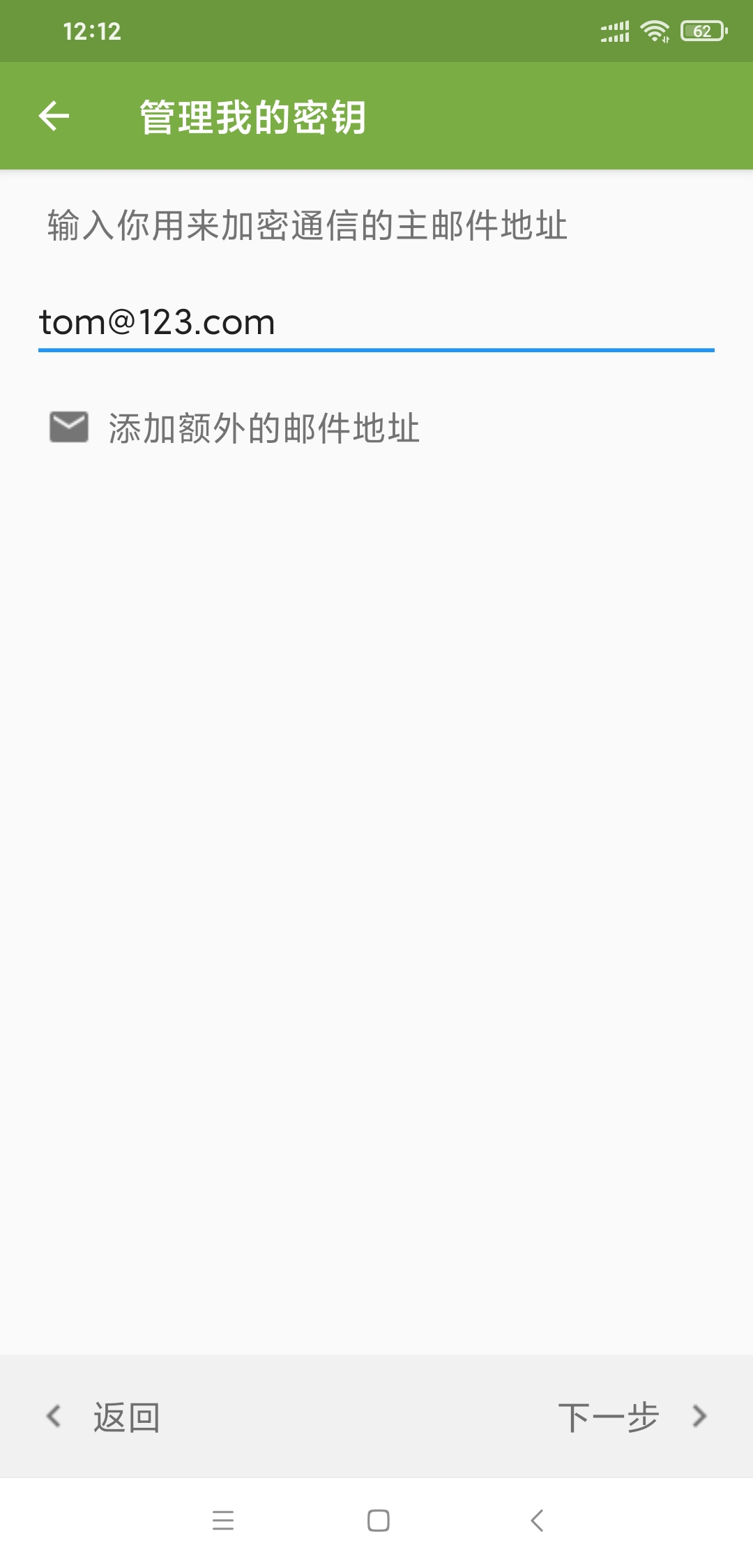Open recent apps from the navigation bar
Image resolution: width=753 pixels, height=1568 pixels.
[223, 1520]
